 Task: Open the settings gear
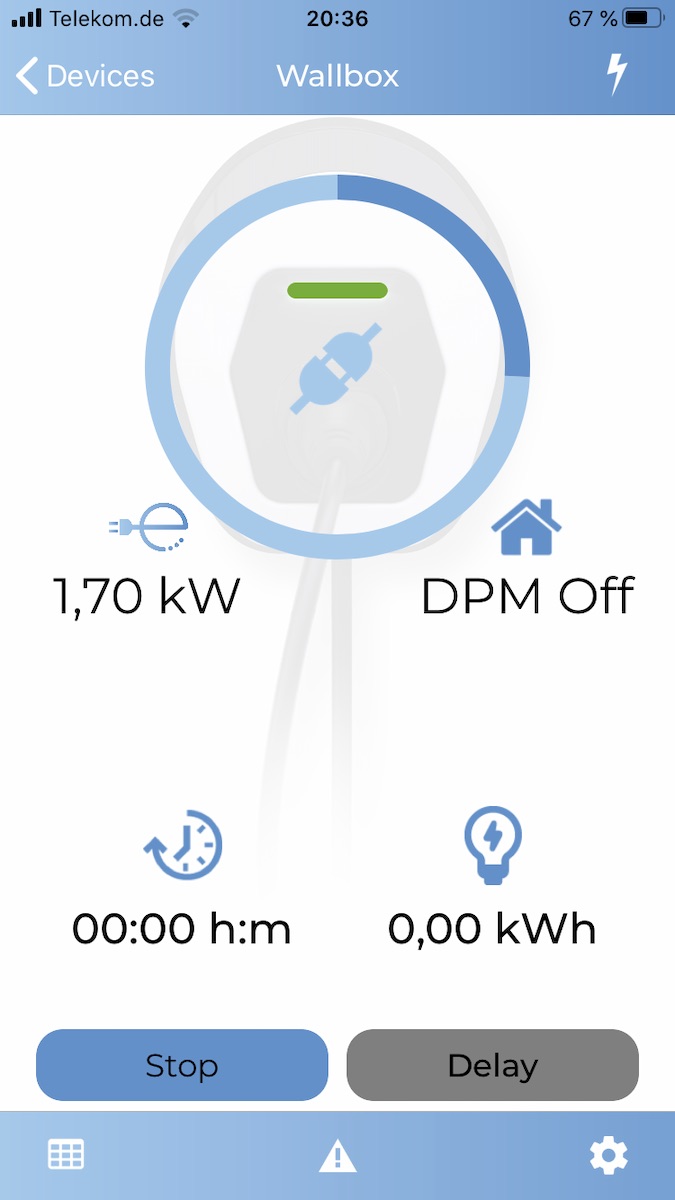pyautogui.click(x=608, y=1156)
